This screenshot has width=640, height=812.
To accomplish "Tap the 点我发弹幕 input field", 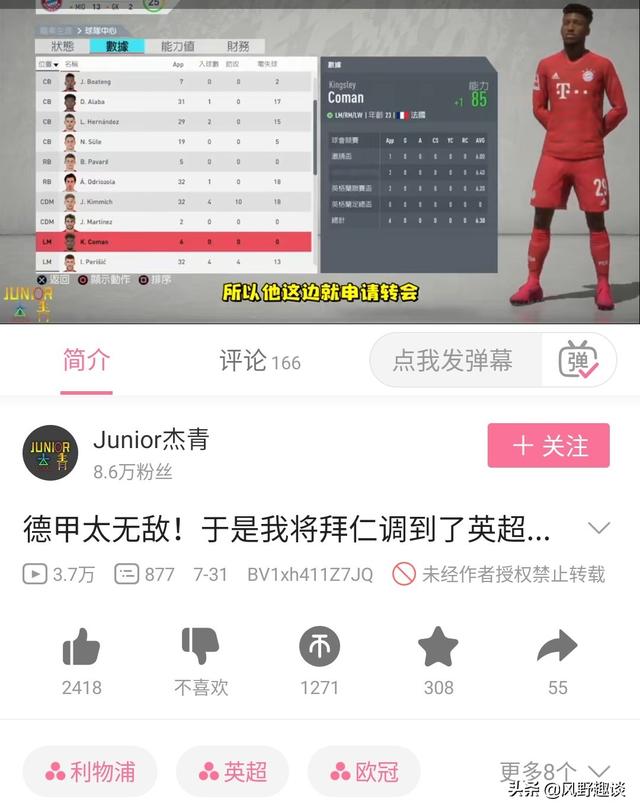I will (x=455, y=361).
